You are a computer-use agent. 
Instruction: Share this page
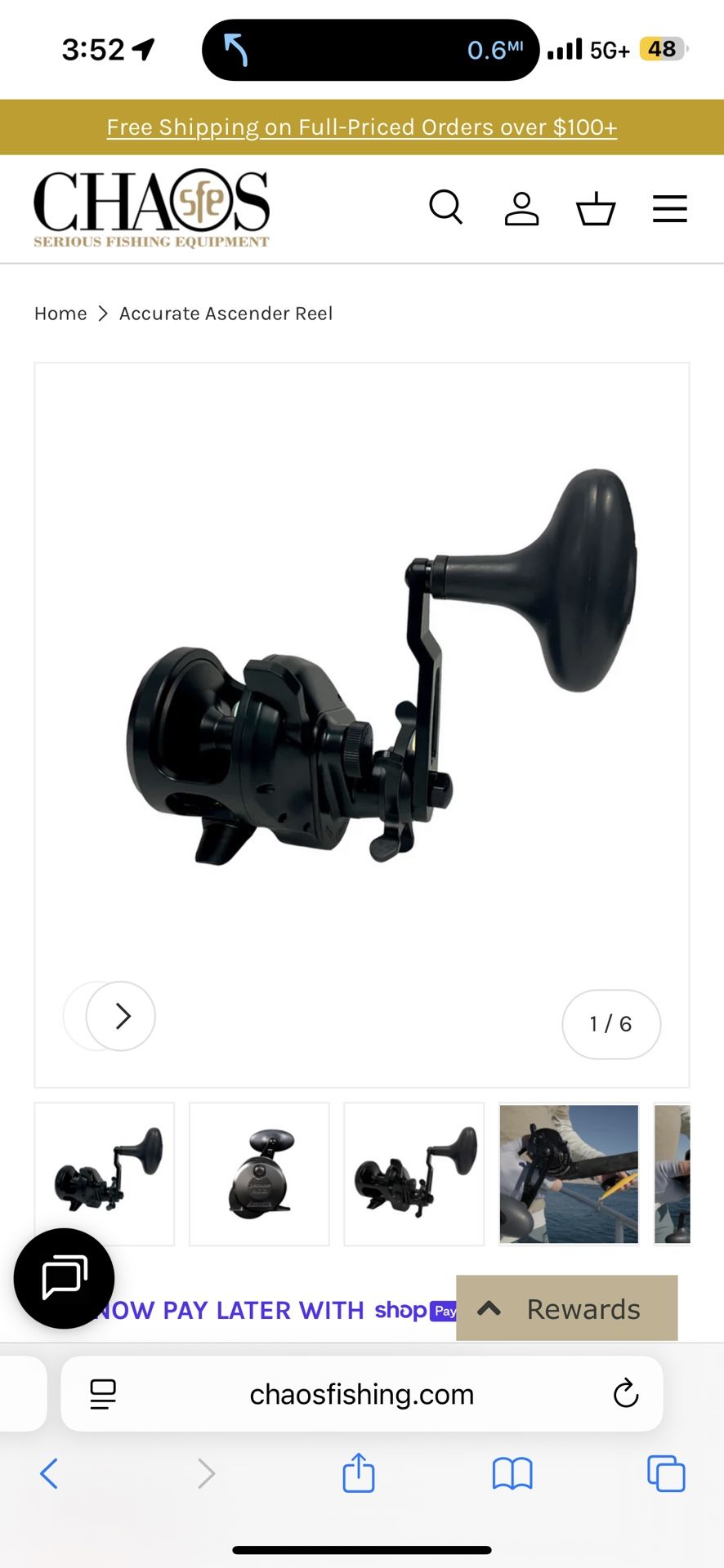(358, 1473)
